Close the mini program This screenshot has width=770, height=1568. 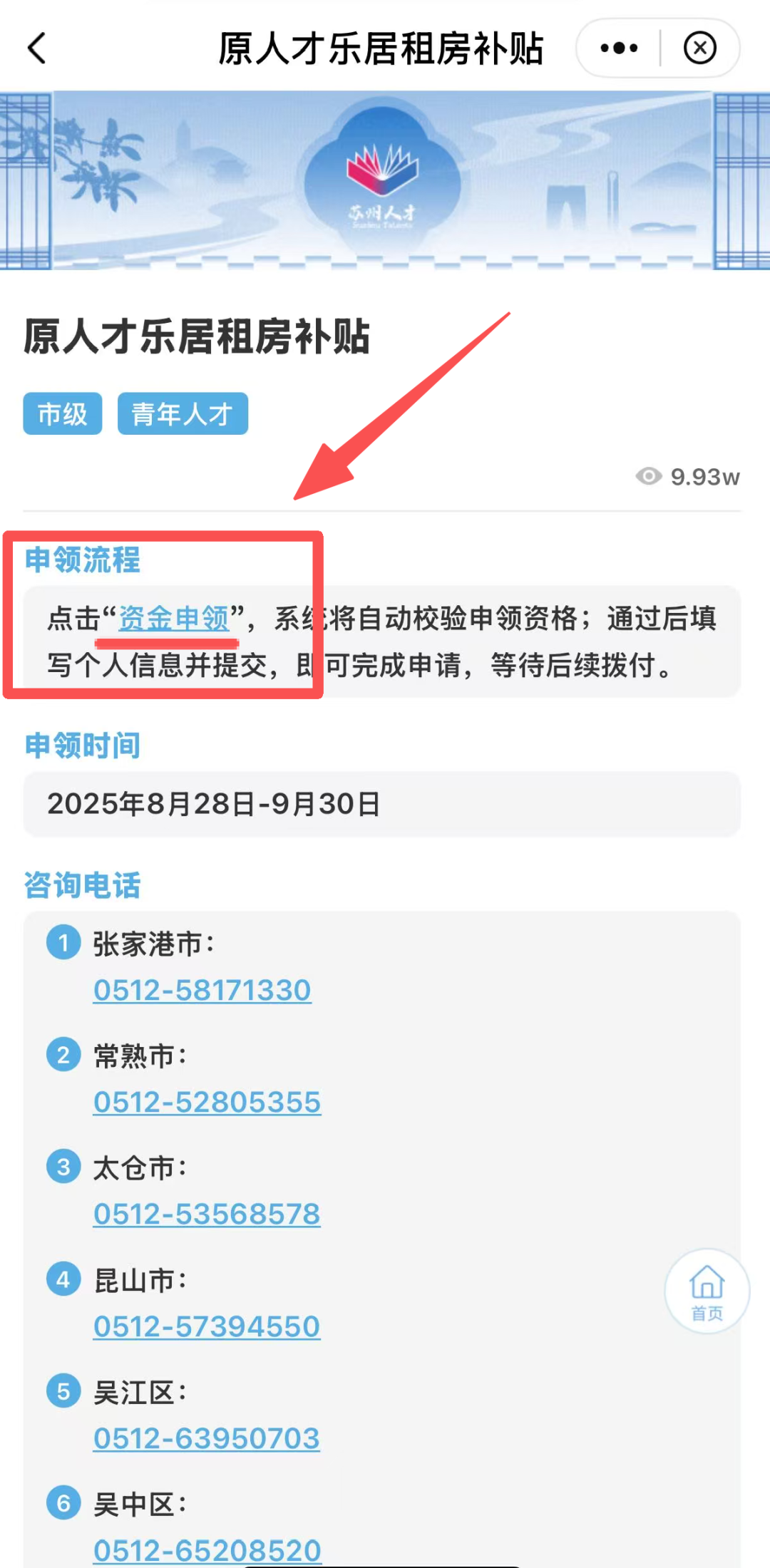(x=699, y=48)
